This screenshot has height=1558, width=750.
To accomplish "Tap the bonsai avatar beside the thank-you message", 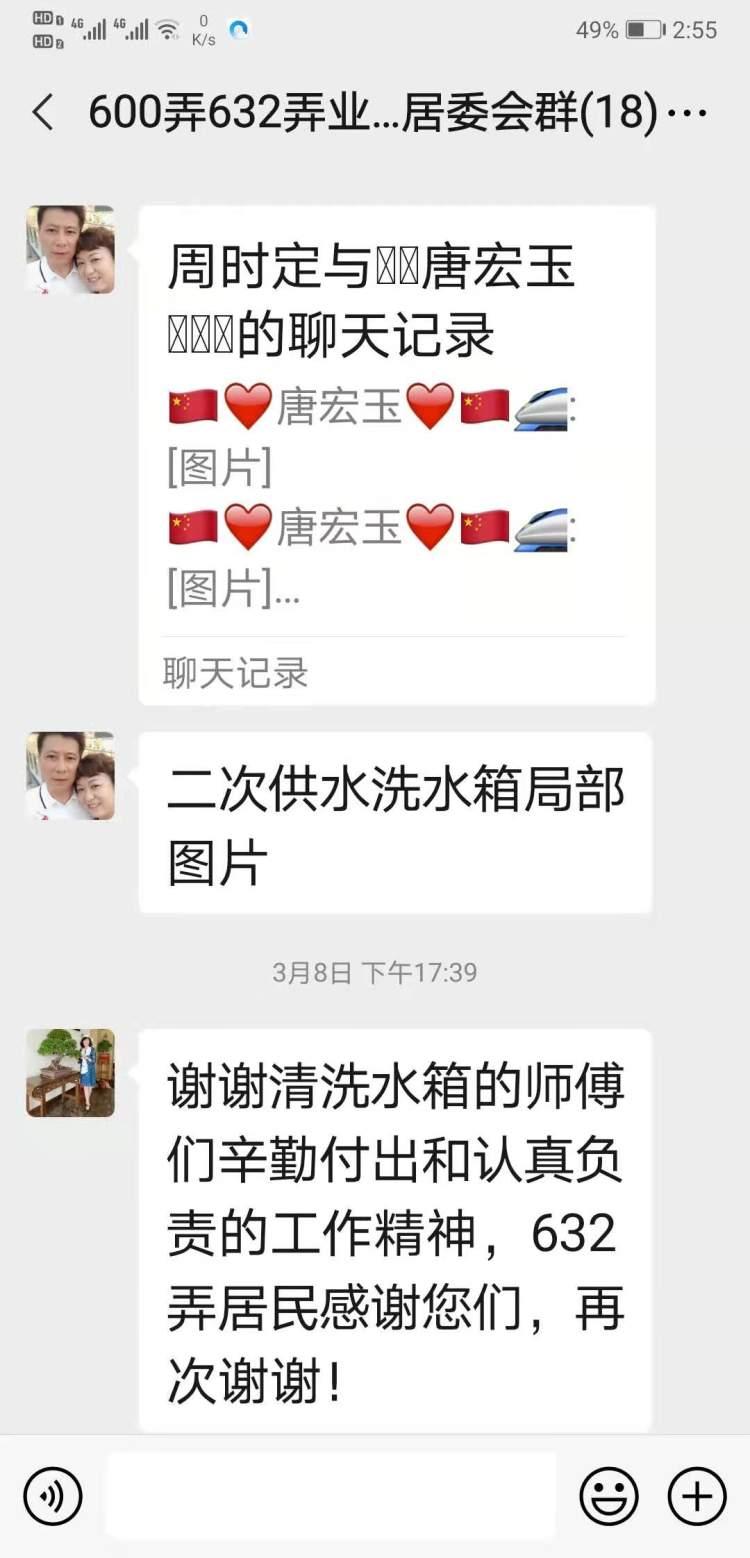I will [x=70, y=1073].
